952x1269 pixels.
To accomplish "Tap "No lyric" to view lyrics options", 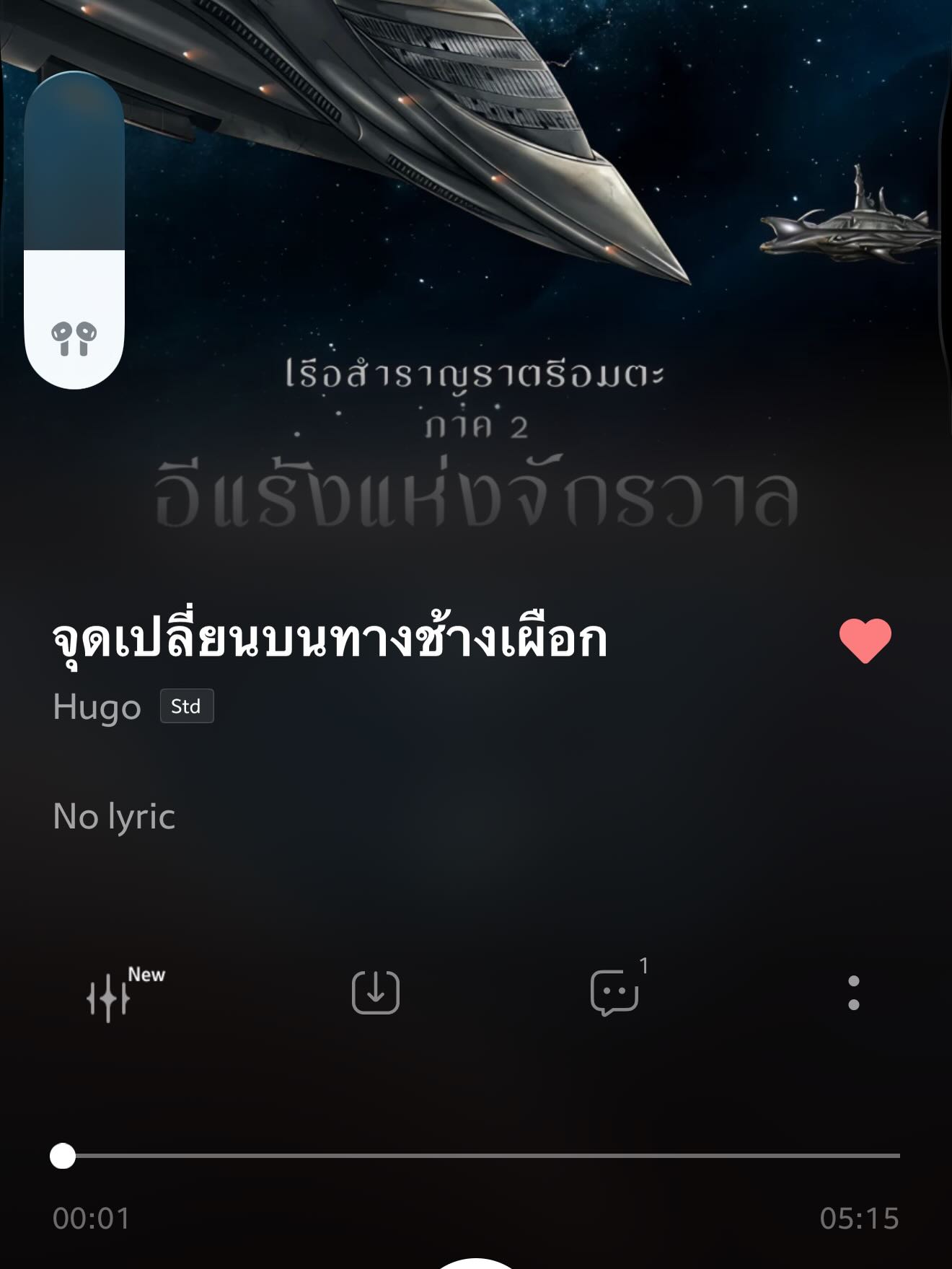I will click(x=113, y=817).
